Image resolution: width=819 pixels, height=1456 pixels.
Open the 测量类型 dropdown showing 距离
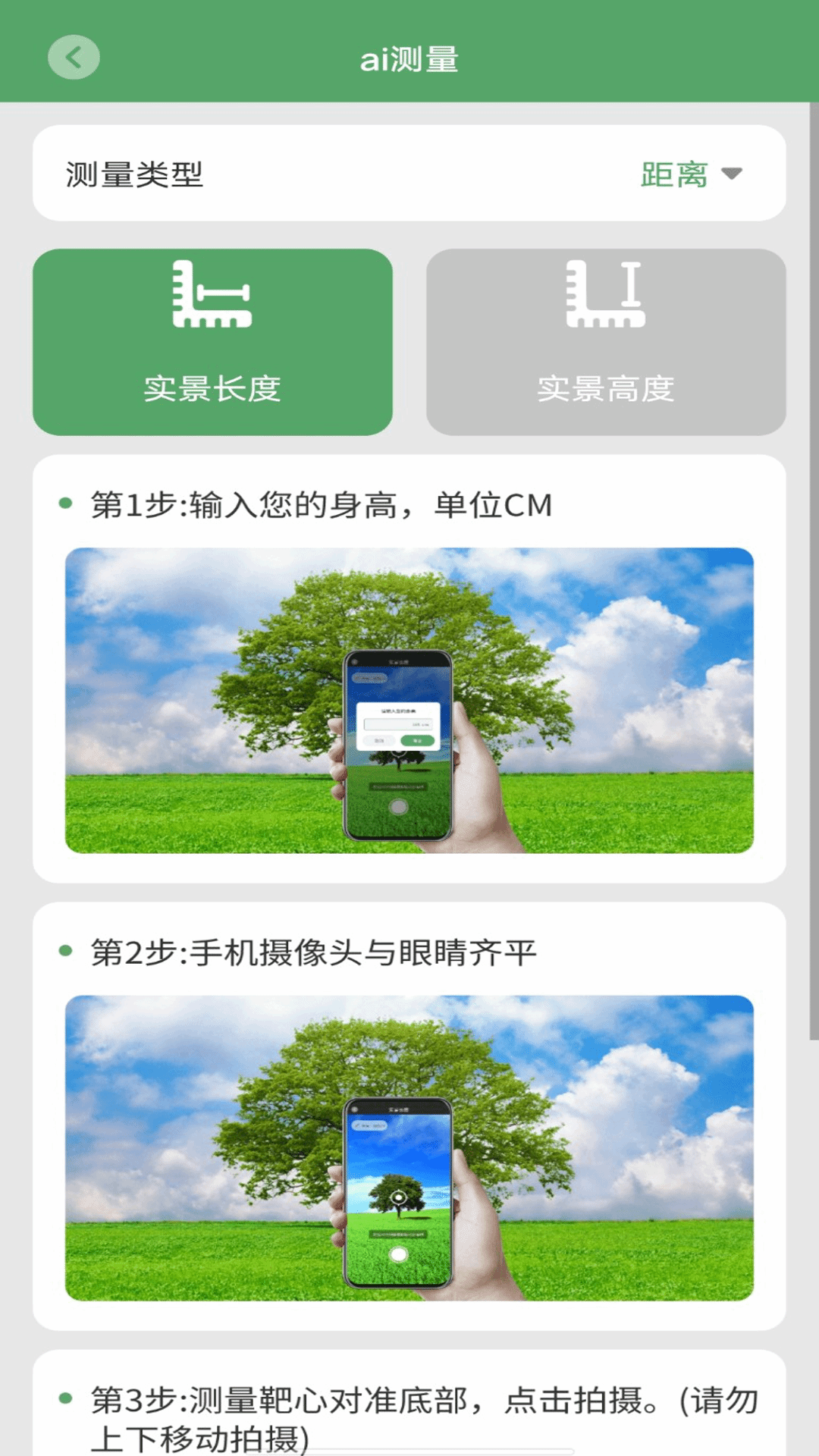coord(690,174)
